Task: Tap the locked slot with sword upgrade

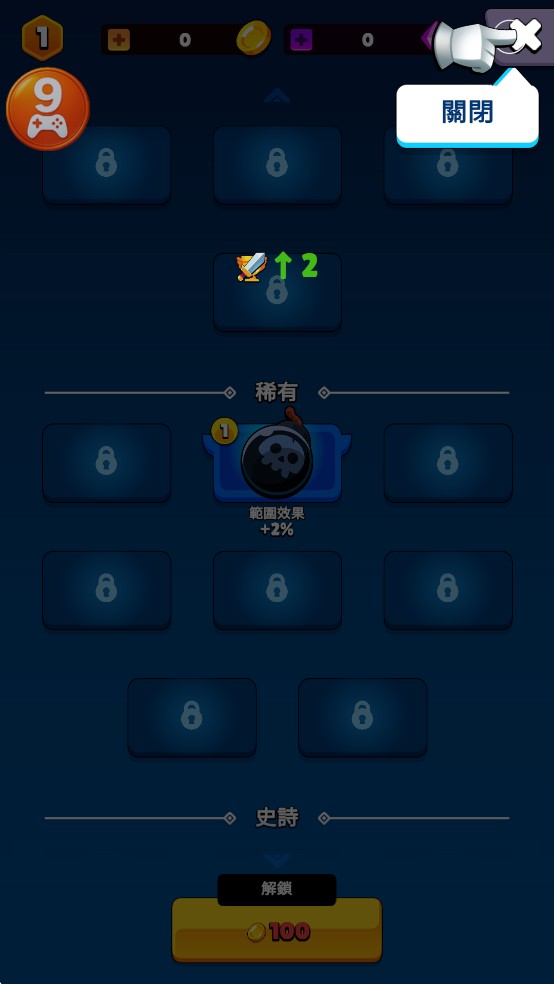Action: click(x=277, y=292)
